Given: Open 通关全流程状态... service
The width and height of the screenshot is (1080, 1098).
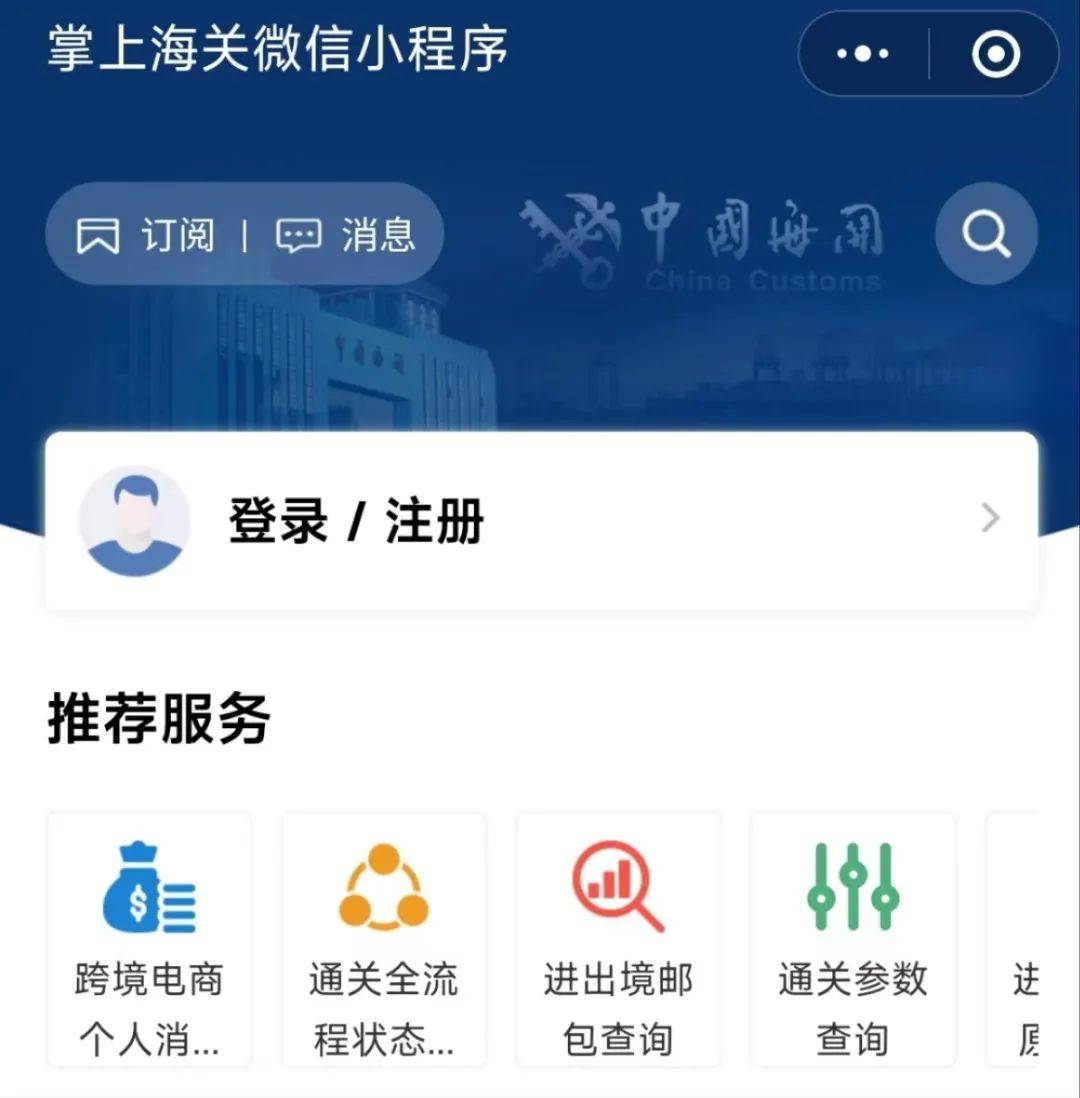Looking at the screenshot, I should coord(384,938).
